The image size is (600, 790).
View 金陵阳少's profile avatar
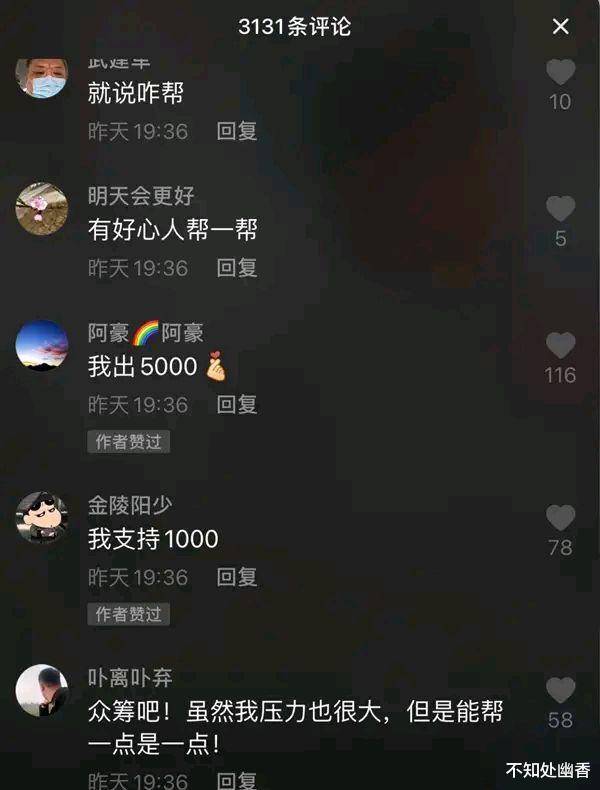(x=42, y=517)
